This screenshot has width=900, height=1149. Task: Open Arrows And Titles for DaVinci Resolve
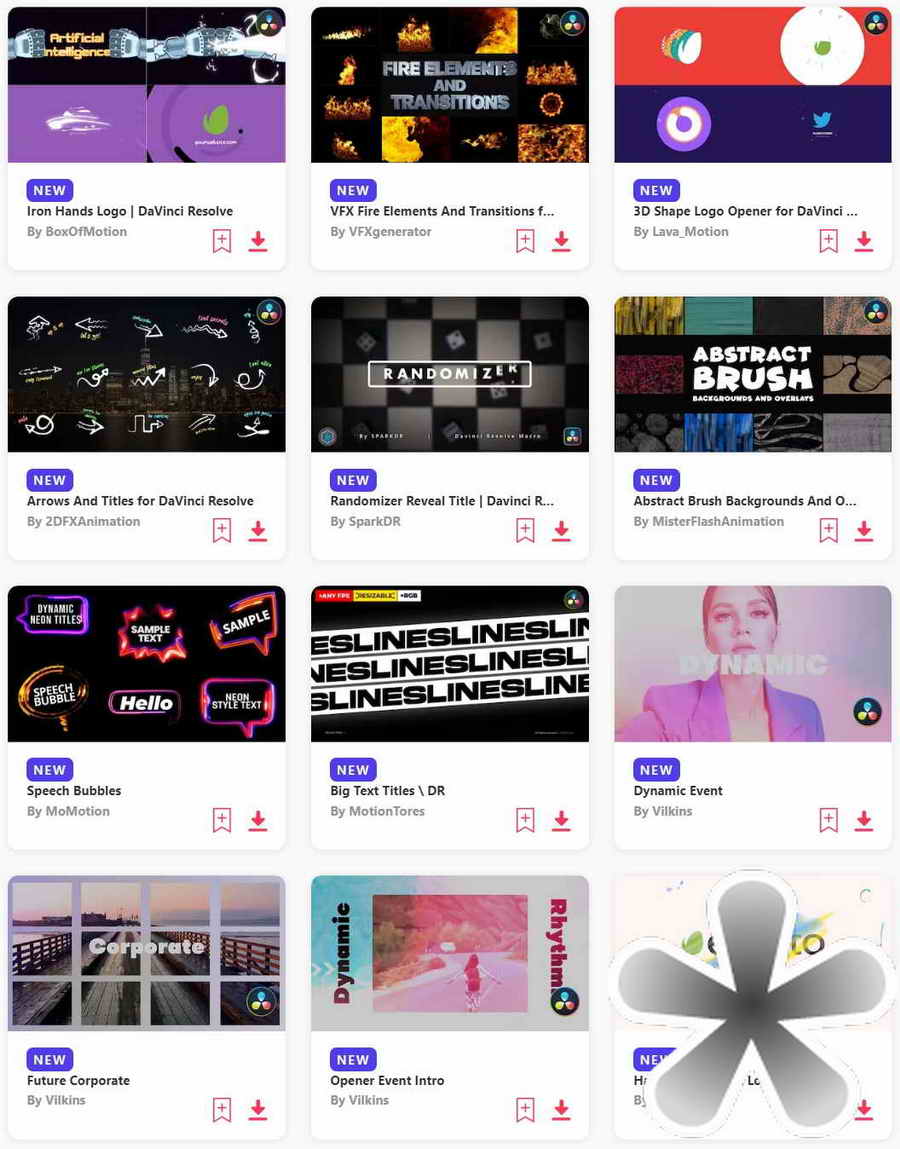[x=140, y=501]
